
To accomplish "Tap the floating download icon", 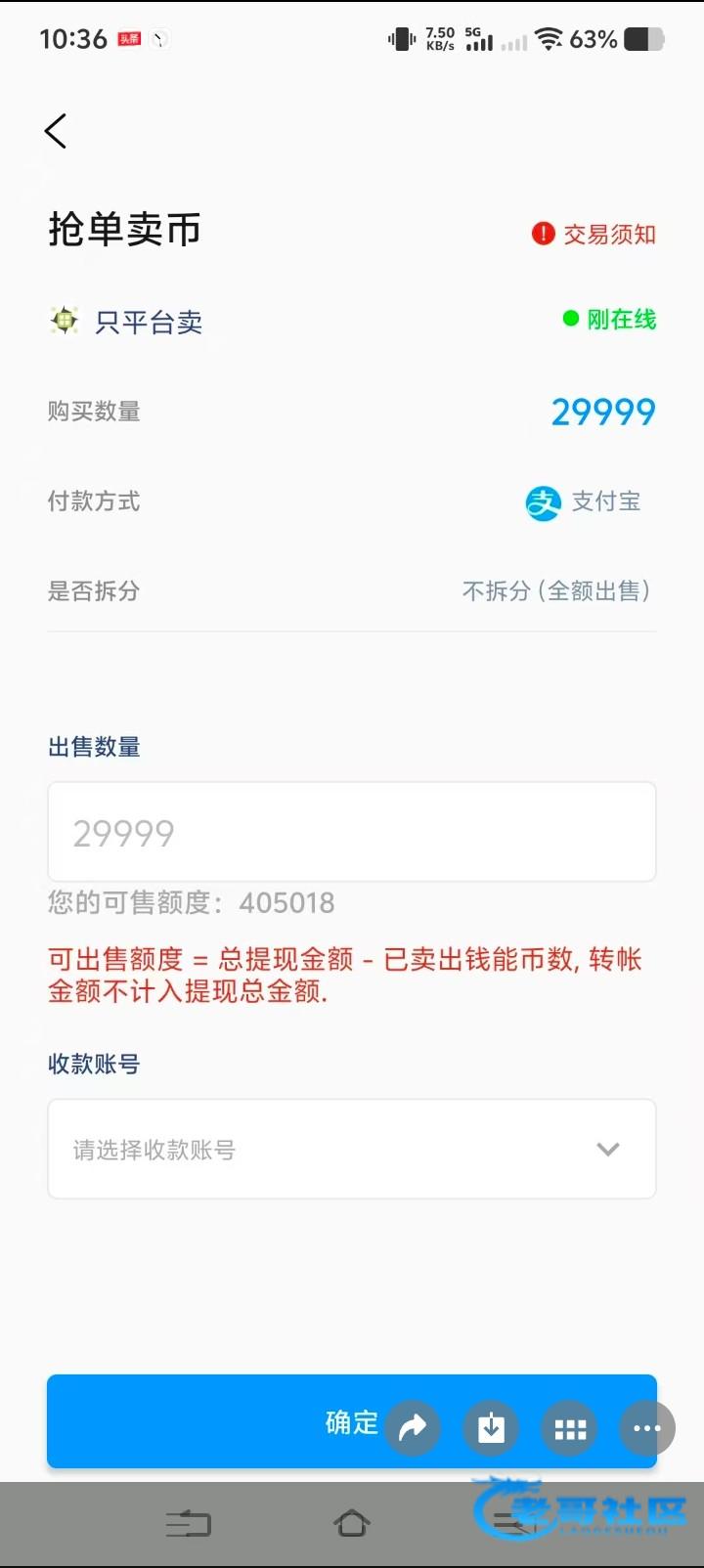I will tap(491, 1428).
